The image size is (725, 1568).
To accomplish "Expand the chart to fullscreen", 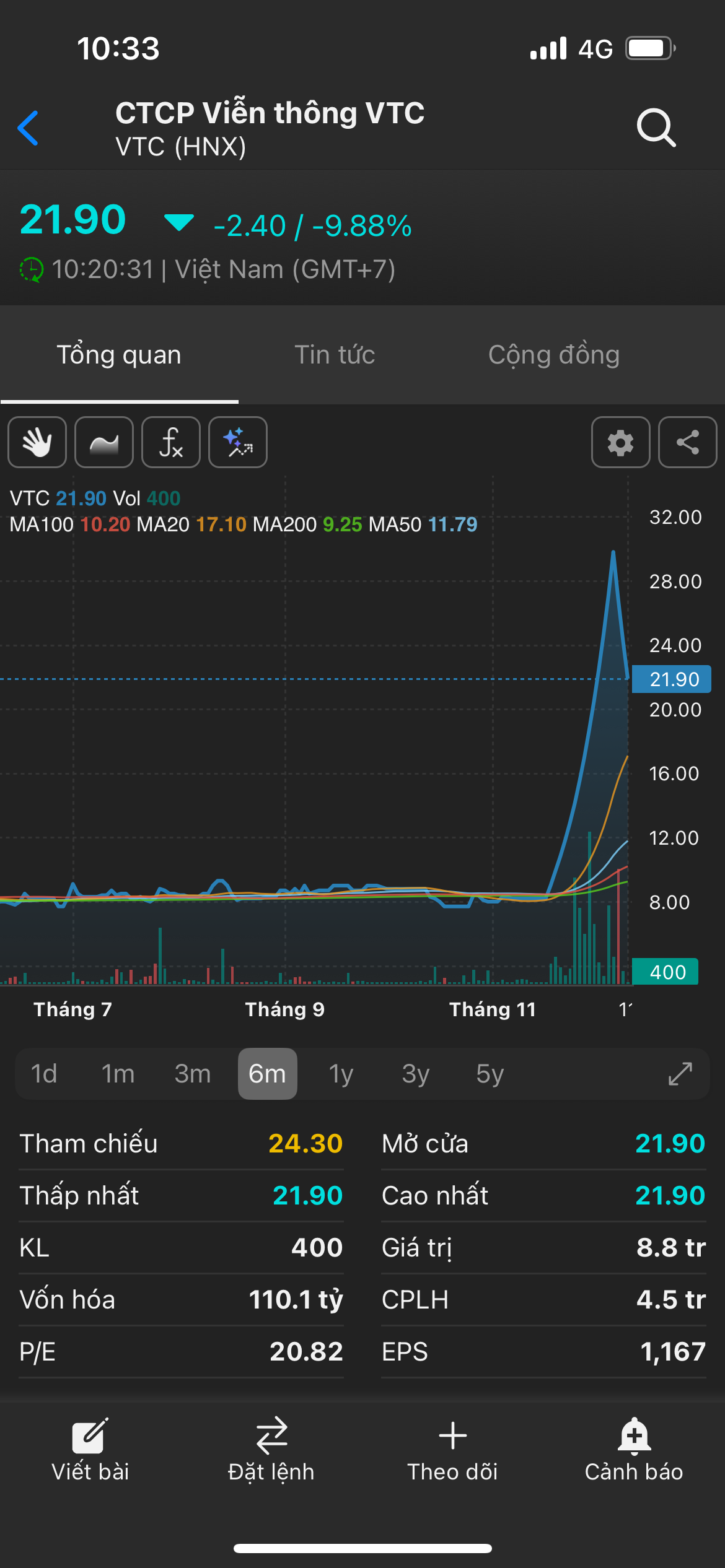I will [680, 1074].
